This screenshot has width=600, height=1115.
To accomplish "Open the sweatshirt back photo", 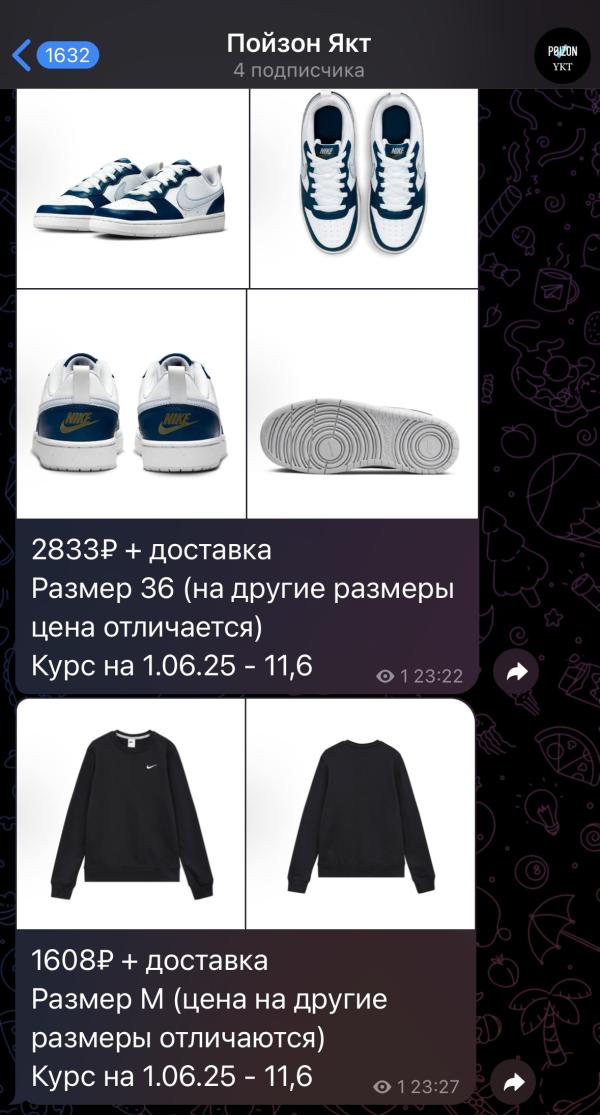I will point(360,813).
